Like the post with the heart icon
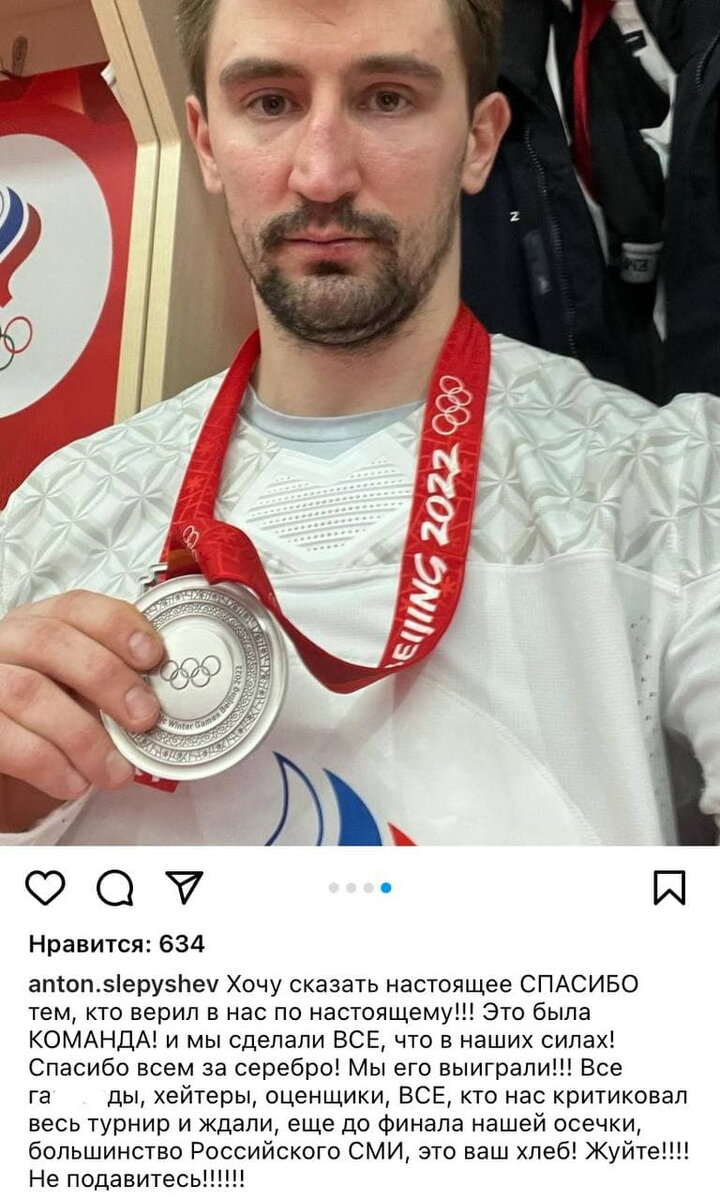 pos(45,887)
